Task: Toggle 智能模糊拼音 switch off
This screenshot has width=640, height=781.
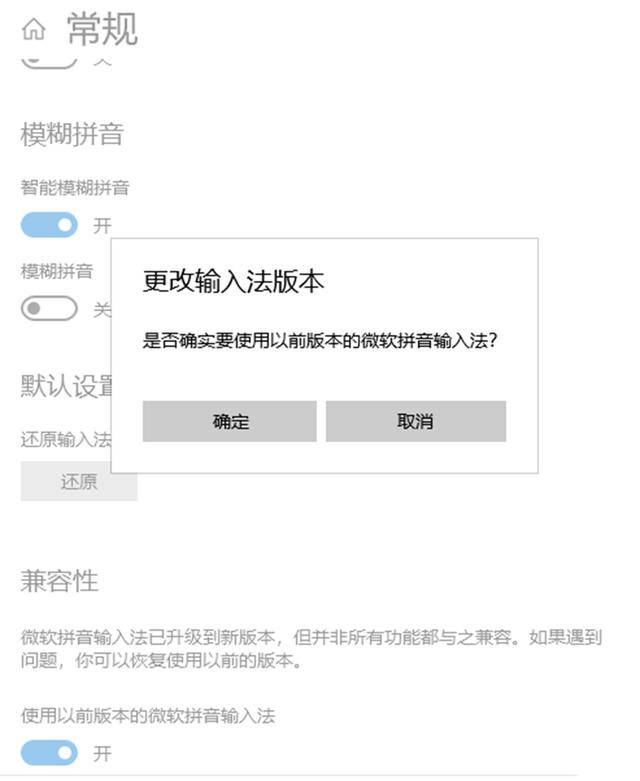Action: coord(49,225)
